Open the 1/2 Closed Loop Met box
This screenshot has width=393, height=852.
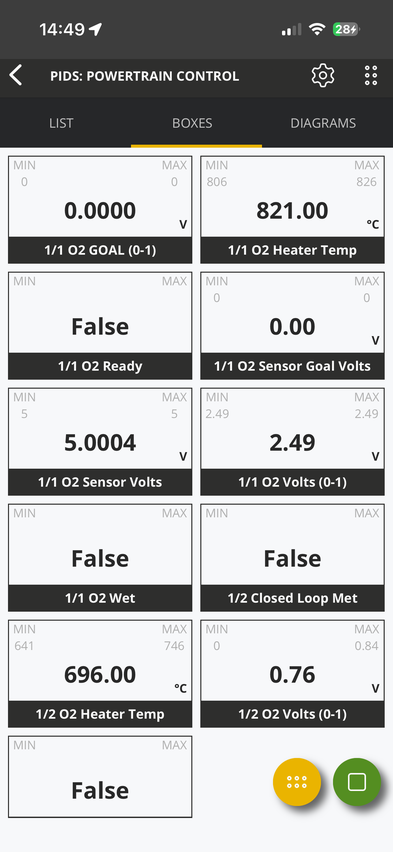pos(292,557)
